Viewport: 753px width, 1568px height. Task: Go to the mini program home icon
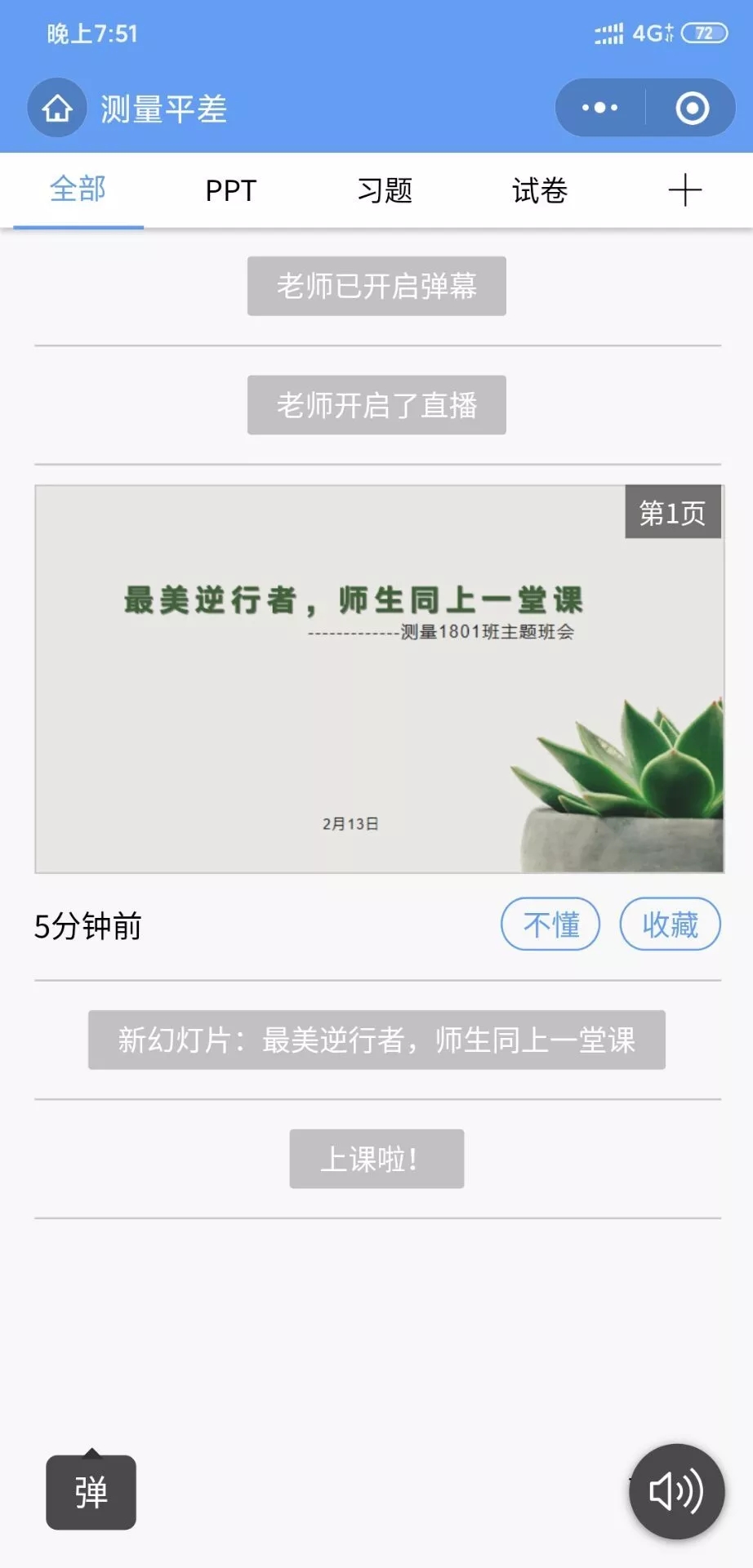(x=57, y=108)
